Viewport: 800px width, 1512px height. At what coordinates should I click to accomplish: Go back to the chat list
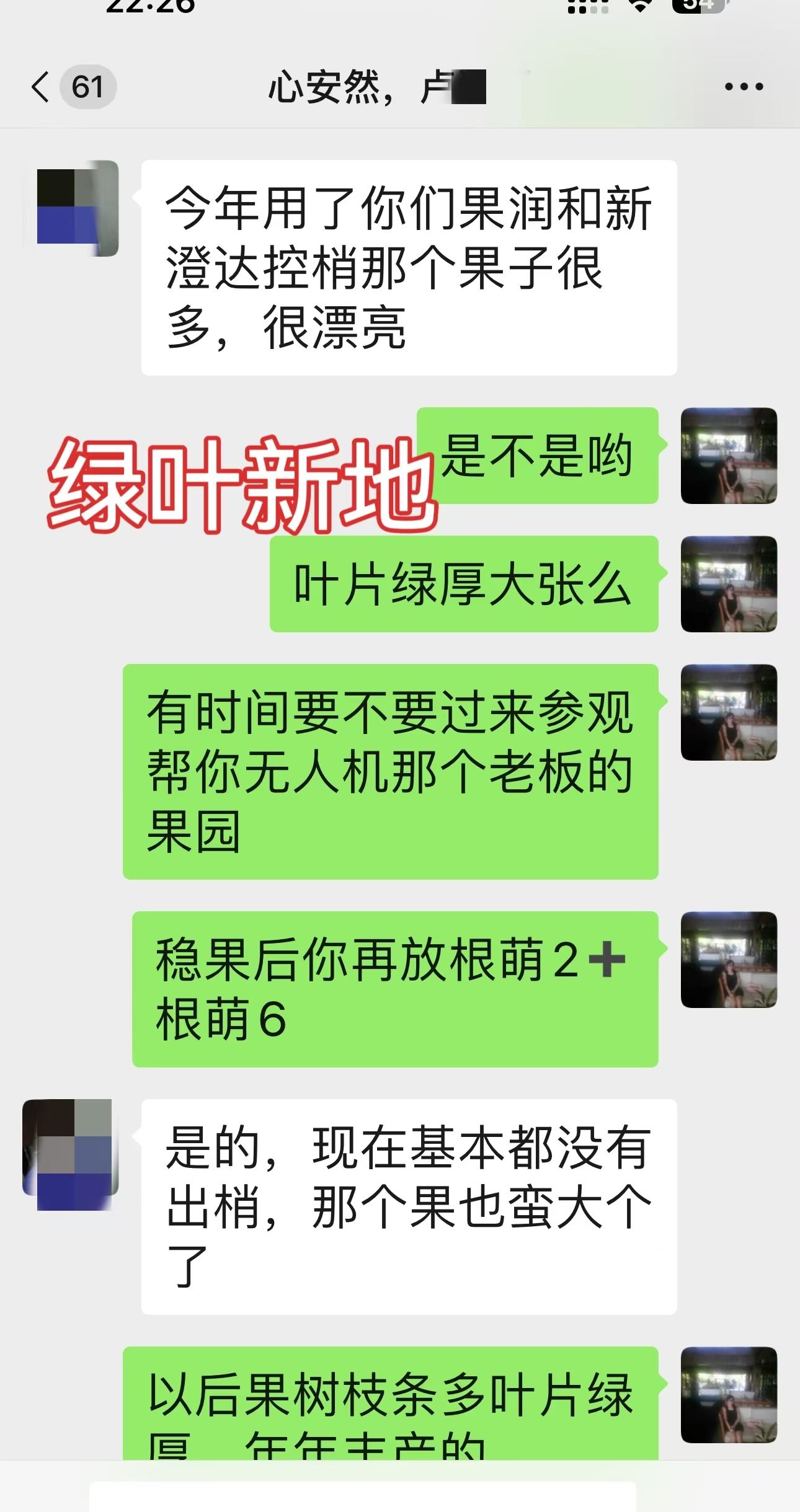pyautogui.click(x=41, y=87)
